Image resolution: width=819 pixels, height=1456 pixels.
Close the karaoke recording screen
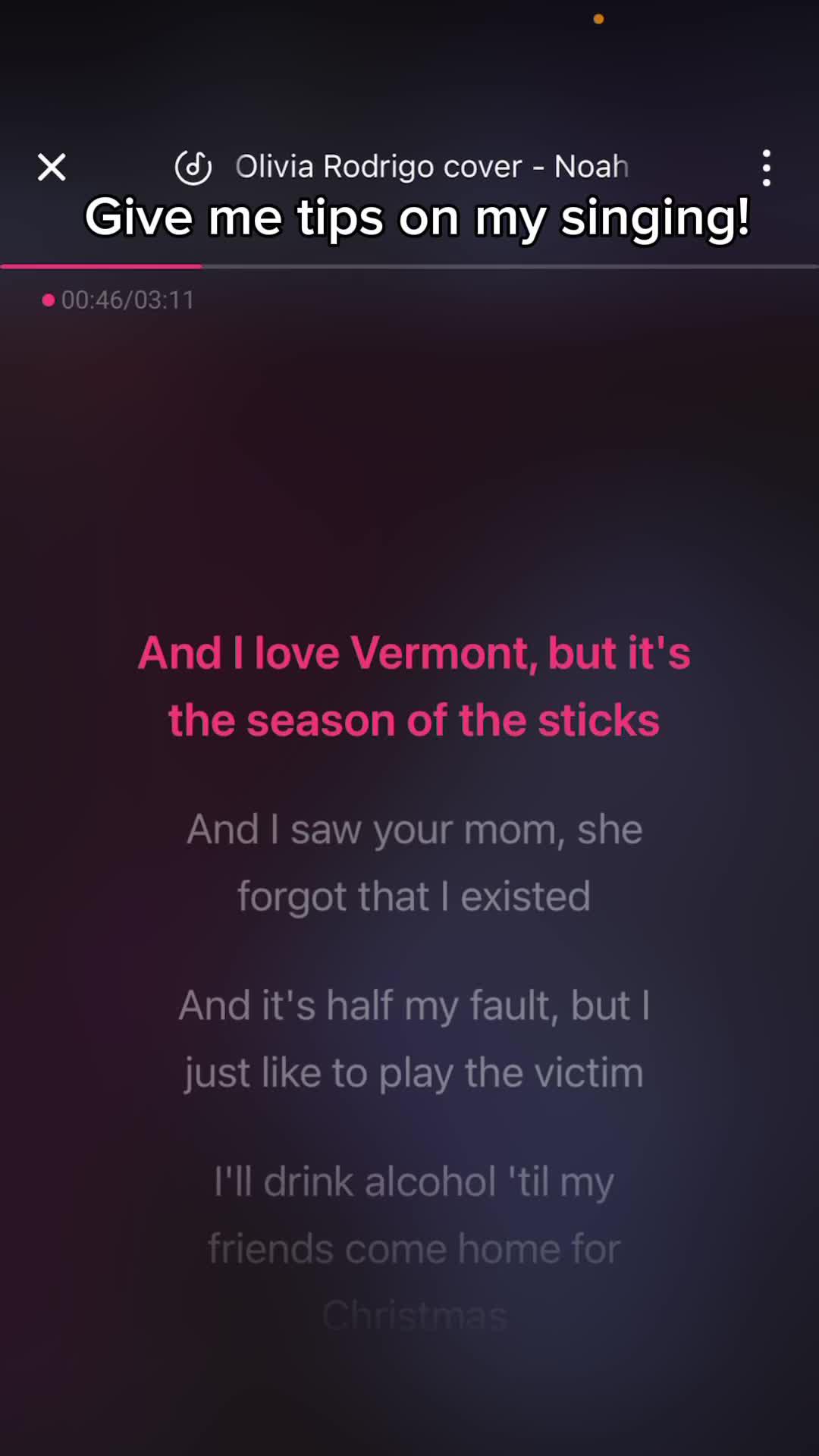tap(52, 167)
